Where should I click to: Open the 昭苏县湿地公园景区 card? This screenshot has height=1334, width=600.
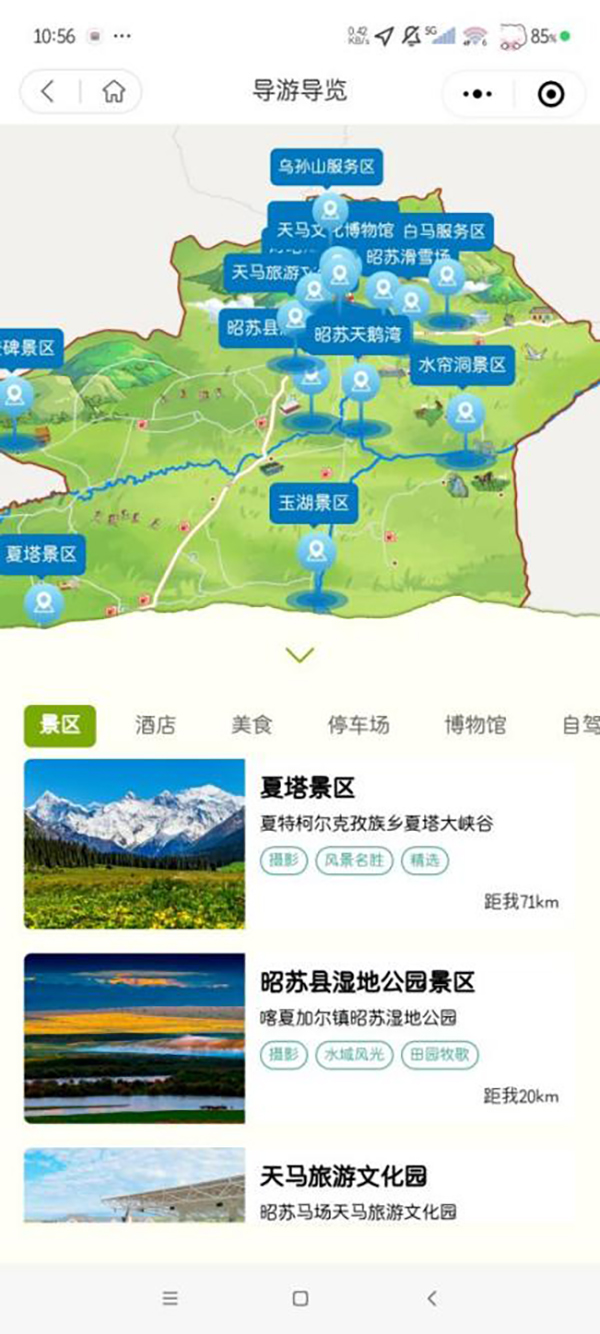300,1038
